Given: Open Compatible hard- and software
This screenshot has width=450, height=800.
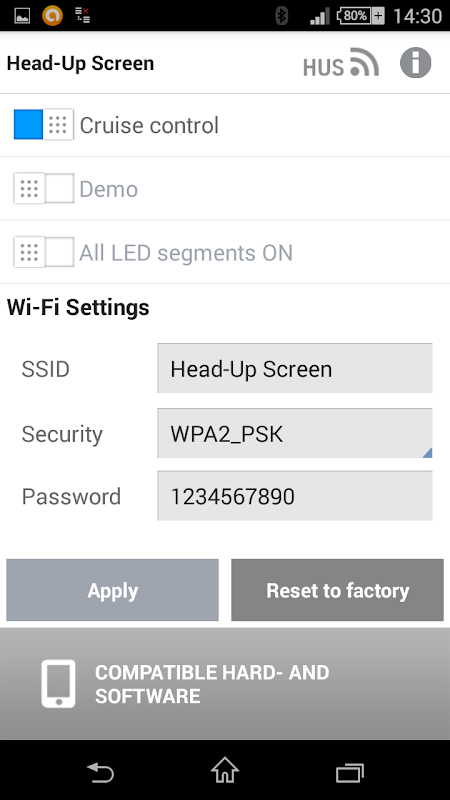Looking at the screenshot, I should coord(225,684).
